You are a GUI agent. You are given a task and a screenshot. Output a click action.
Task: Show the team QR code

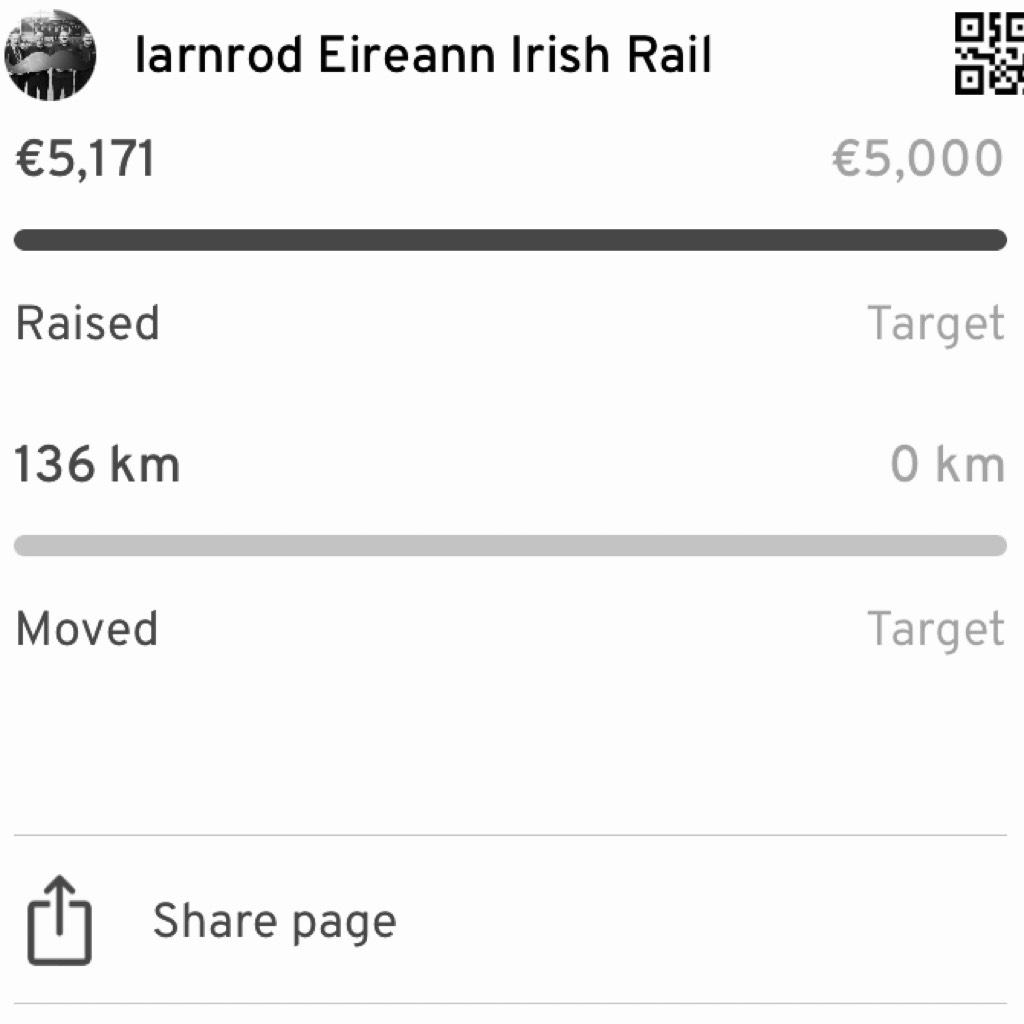click(989, 54)
